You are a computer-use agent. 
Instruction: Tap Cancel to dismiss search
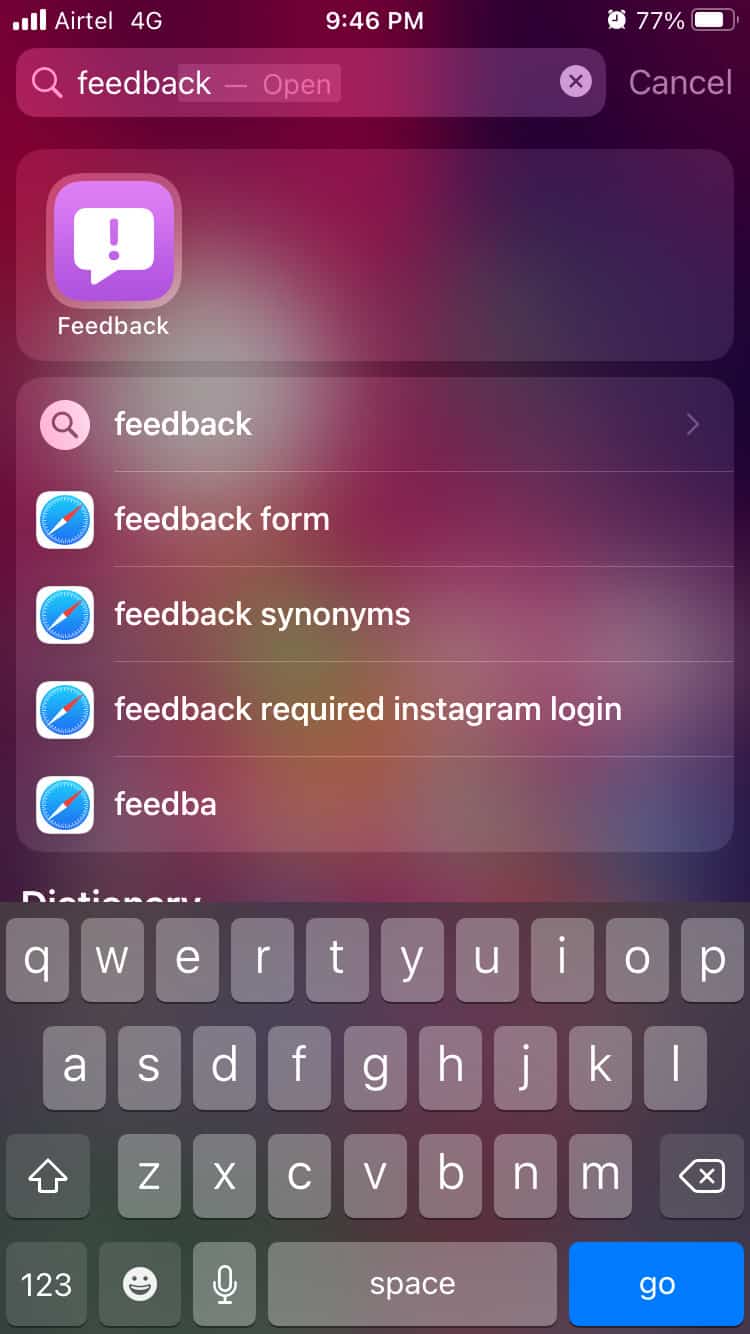coord(680,83)
